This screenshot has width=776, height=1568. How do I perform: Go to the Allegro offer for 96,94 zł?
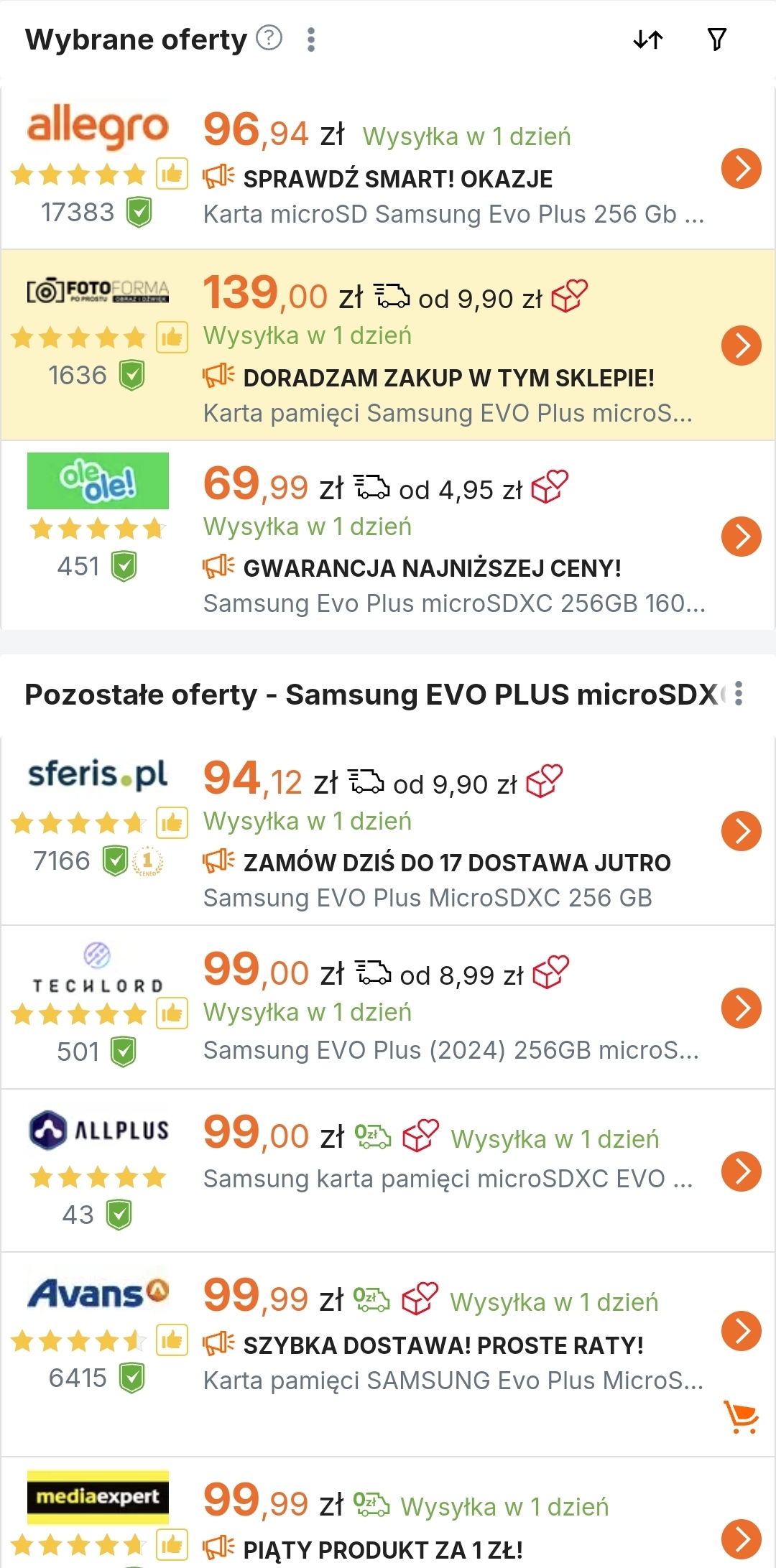(x=742, y=169)
